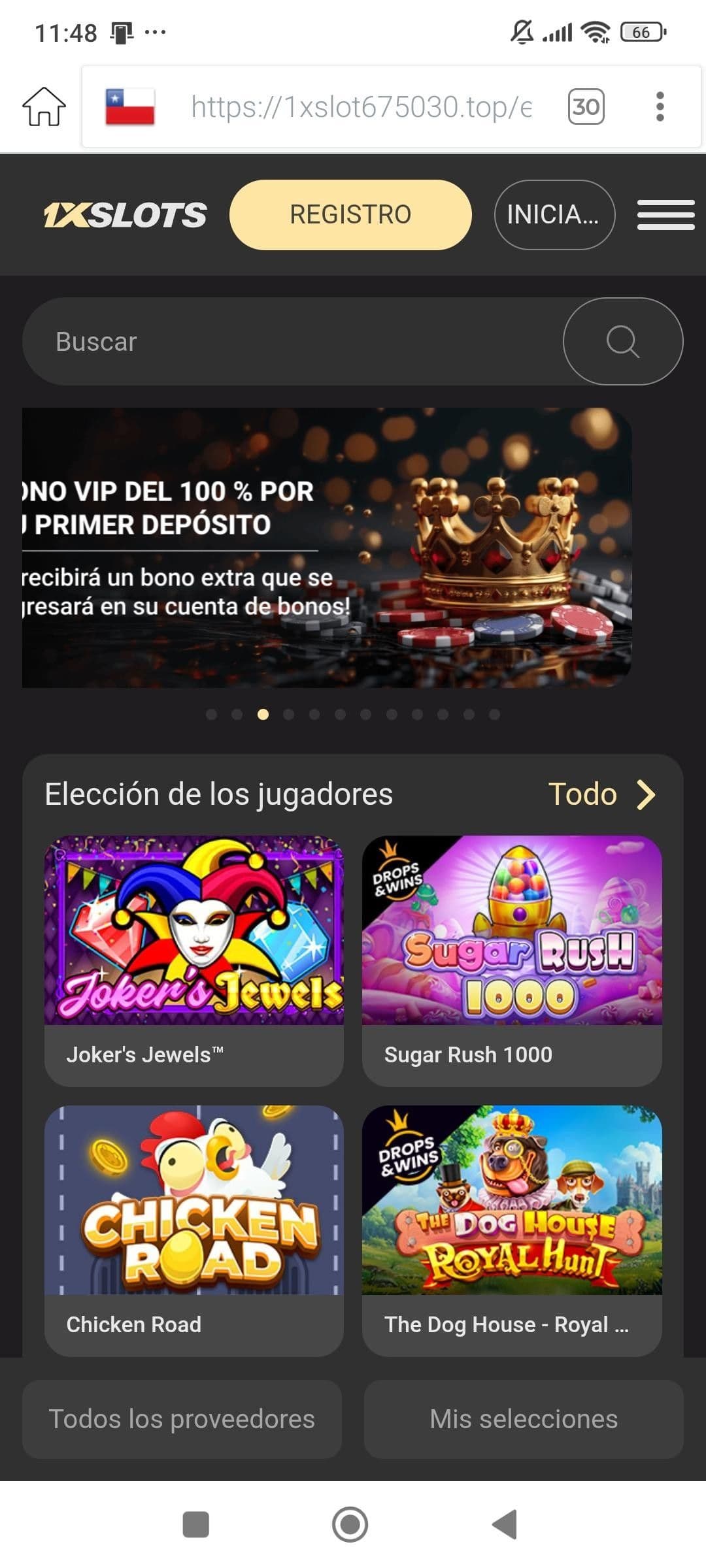The width and height of the screenshot is (706, 1568).
Task: Select the last carousel position dot
Action: [495, 715]
